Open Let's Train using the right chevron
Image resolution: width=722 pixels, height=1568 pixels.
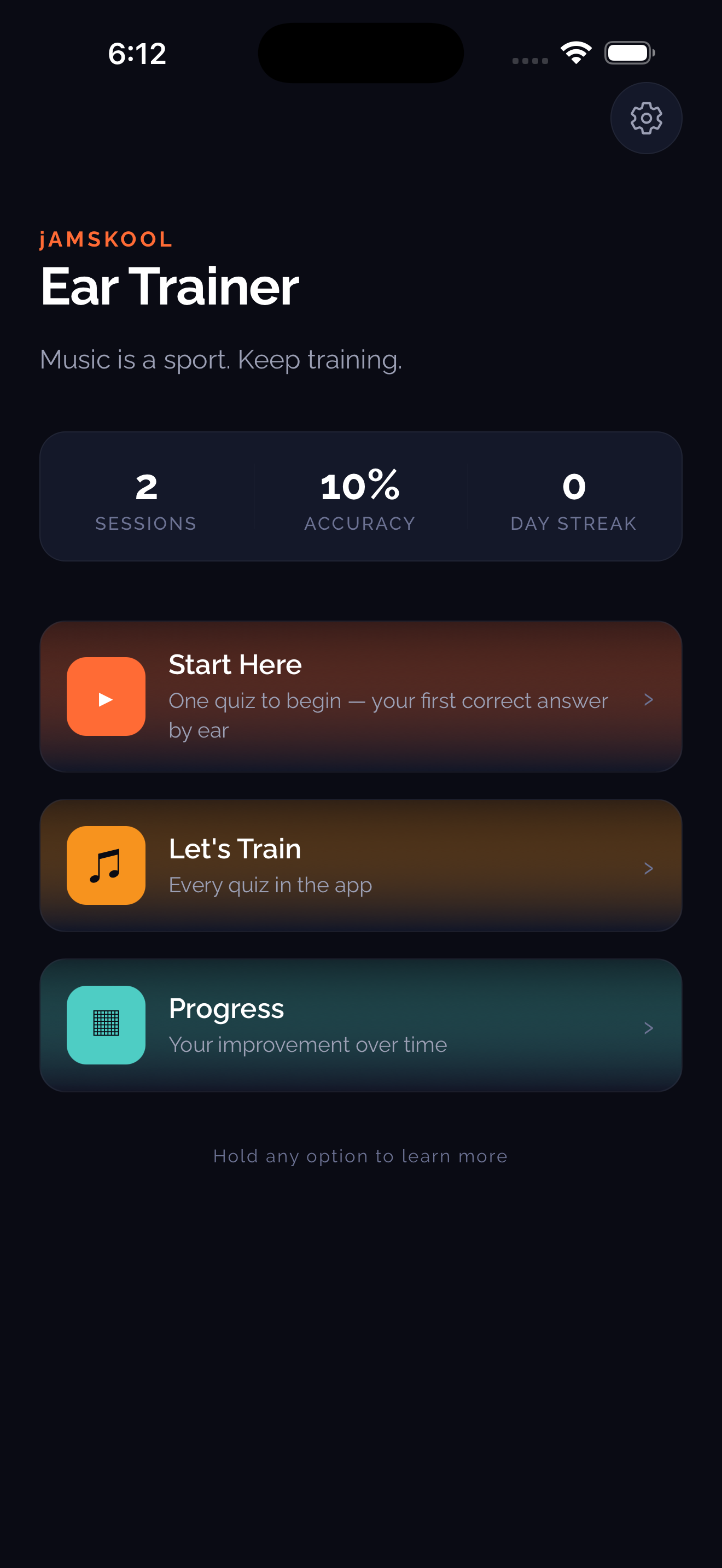pyautogui.click(x=649, y=869)
